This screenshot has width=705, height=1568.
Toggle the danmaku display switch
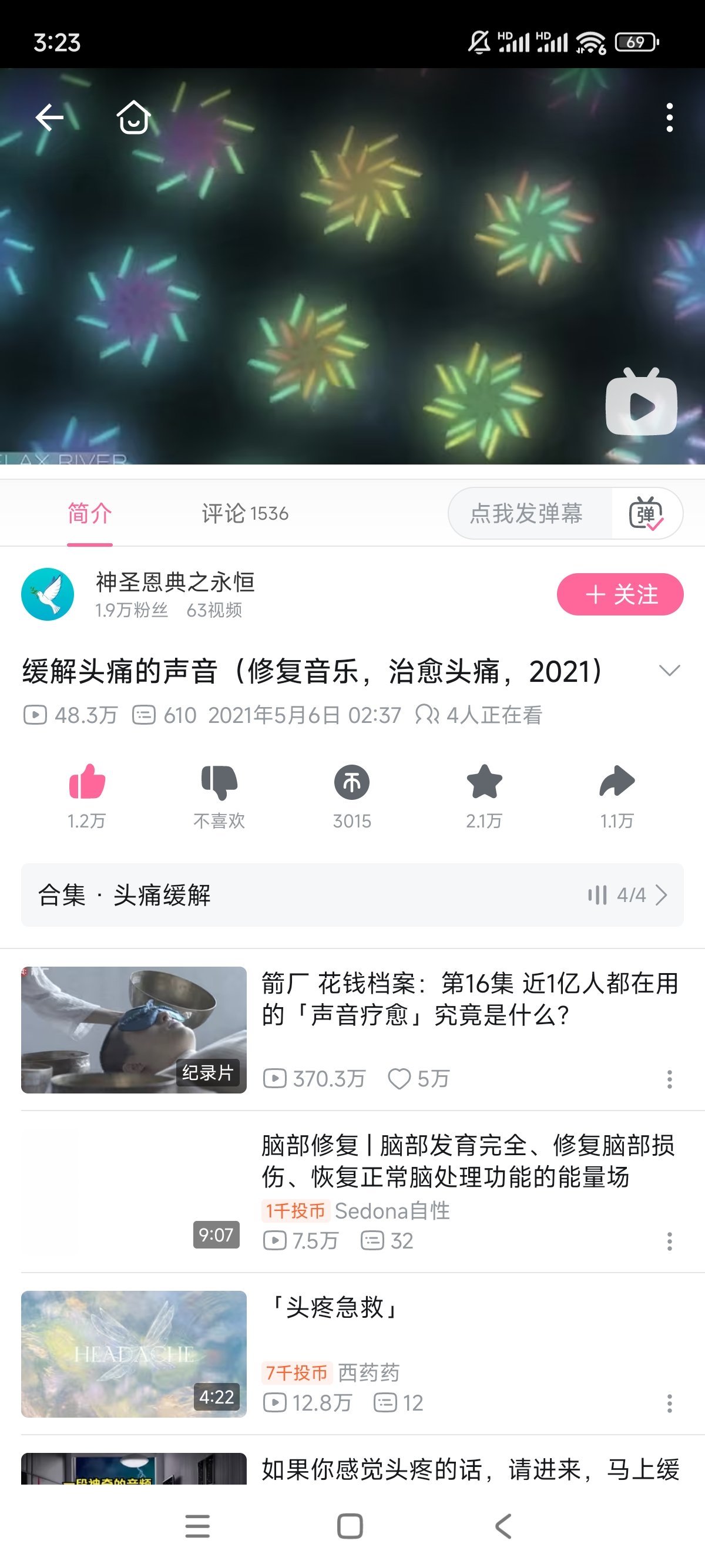point(646,514)
